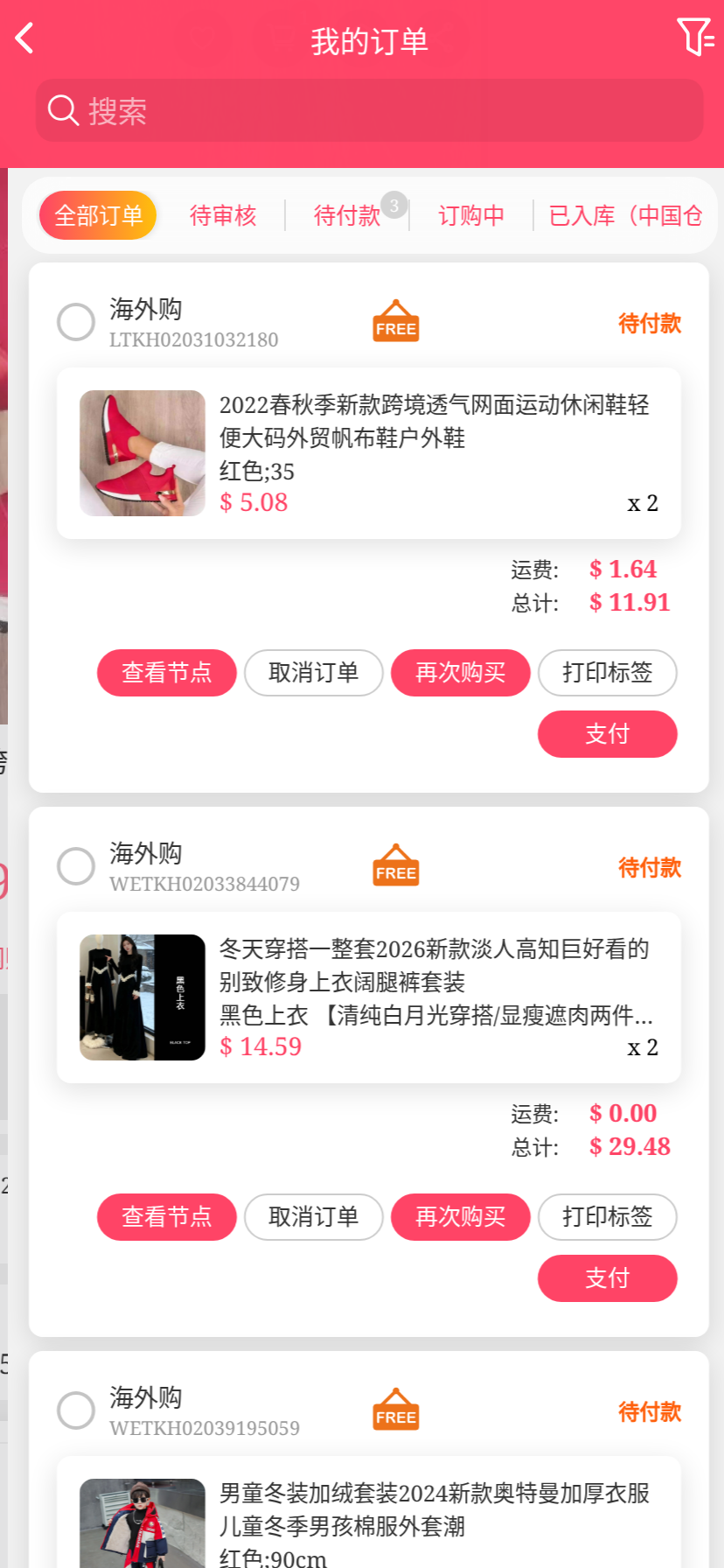
Task: Tap 支付 for order LTKH02031032180
Action: (607, 734)
